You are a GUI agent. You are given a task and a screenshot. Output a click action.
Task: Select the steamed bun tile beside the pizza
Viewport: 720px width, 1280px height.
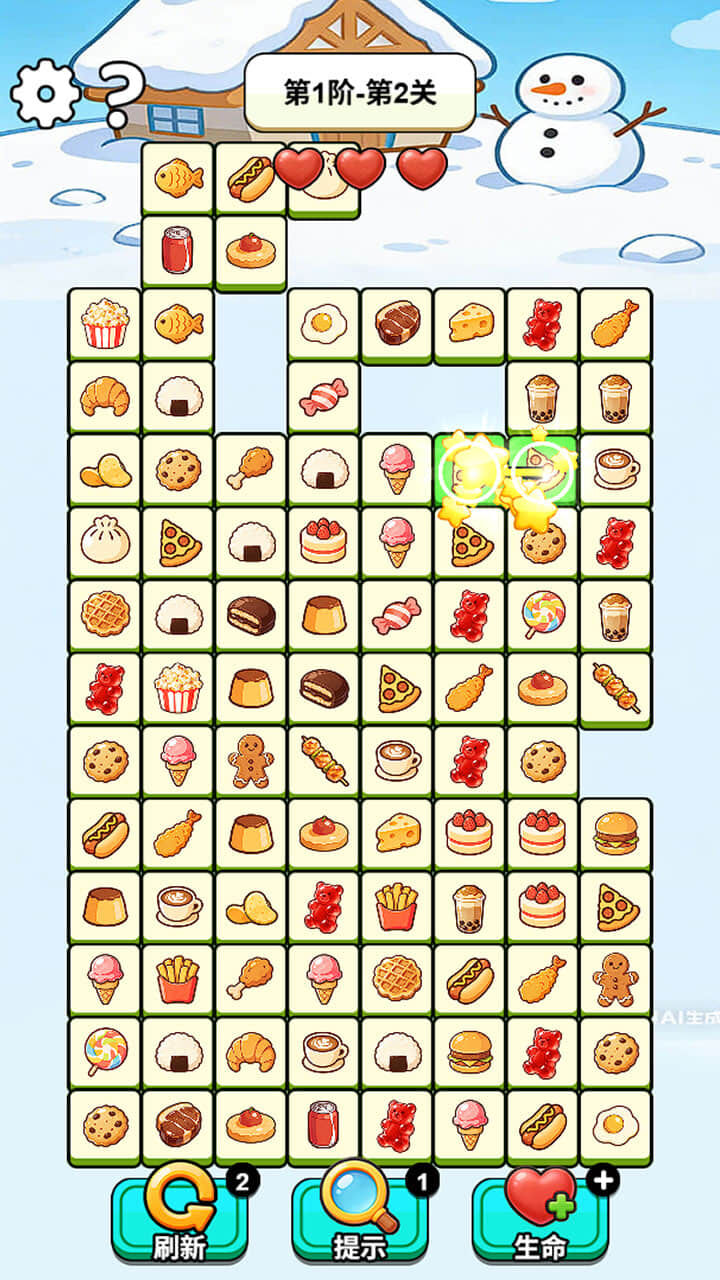105,541
